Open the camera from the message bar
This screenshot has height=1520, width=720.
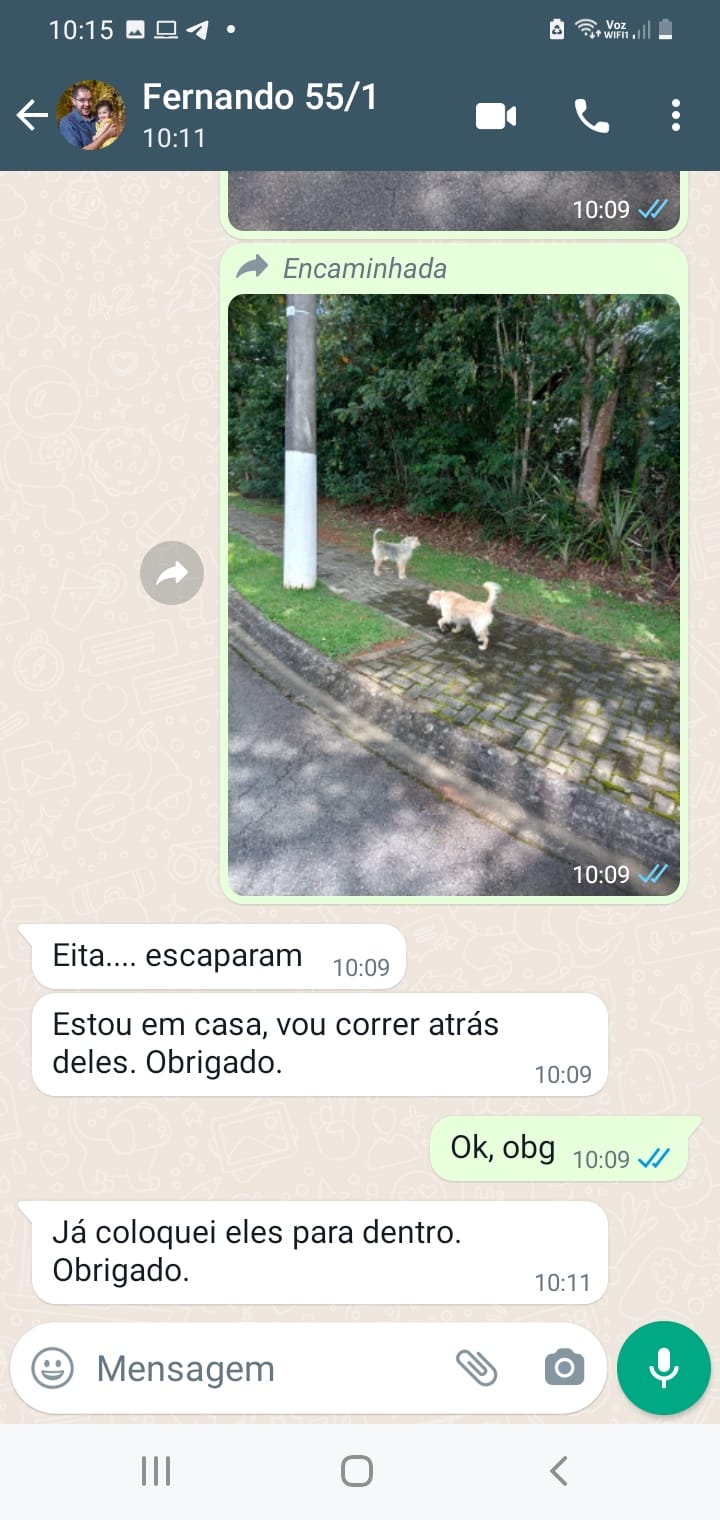click(564, 1367)
